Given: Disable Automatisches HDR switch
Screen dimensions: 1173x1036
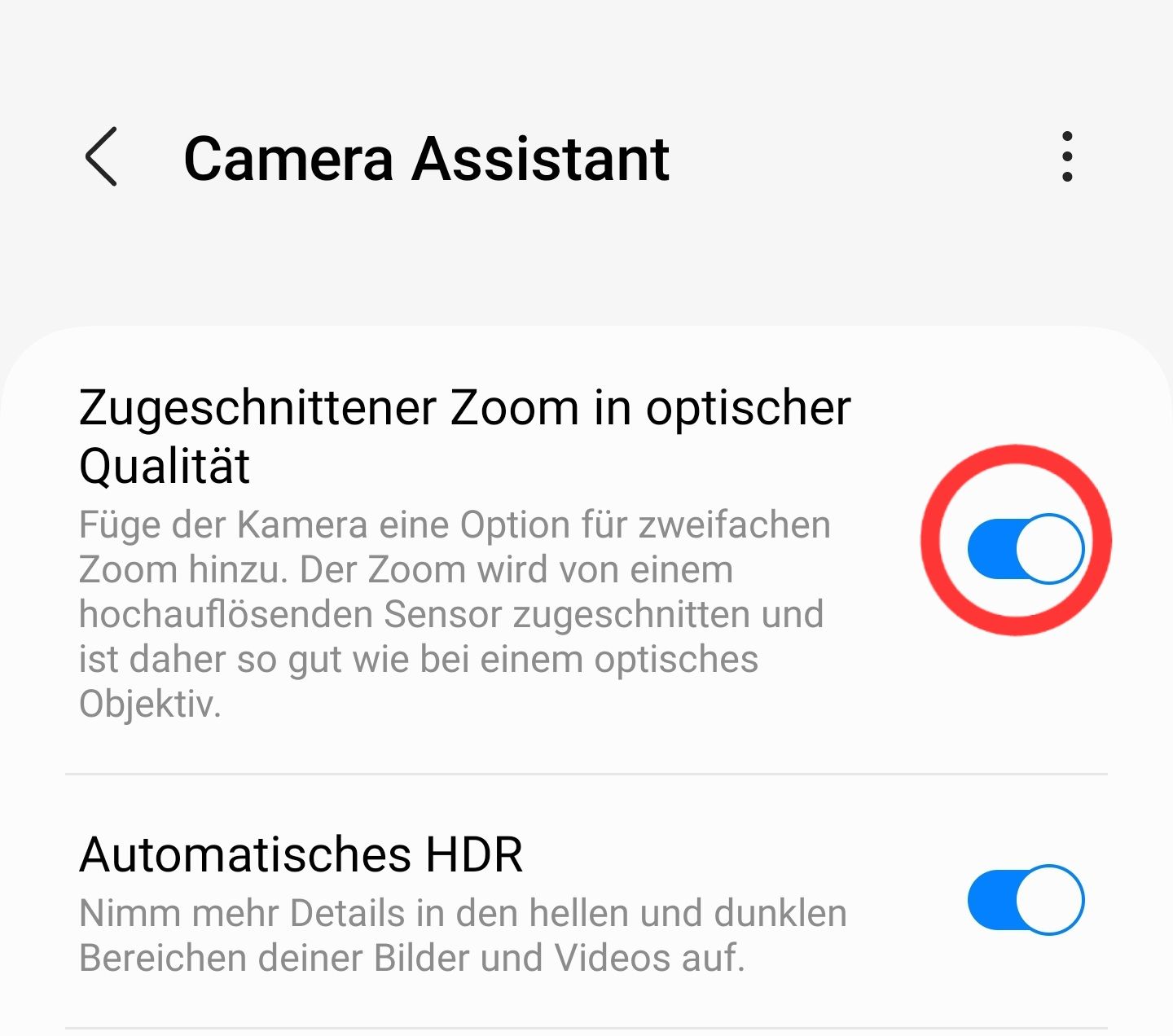Looking at the screenshot, I should [1026, 900].
